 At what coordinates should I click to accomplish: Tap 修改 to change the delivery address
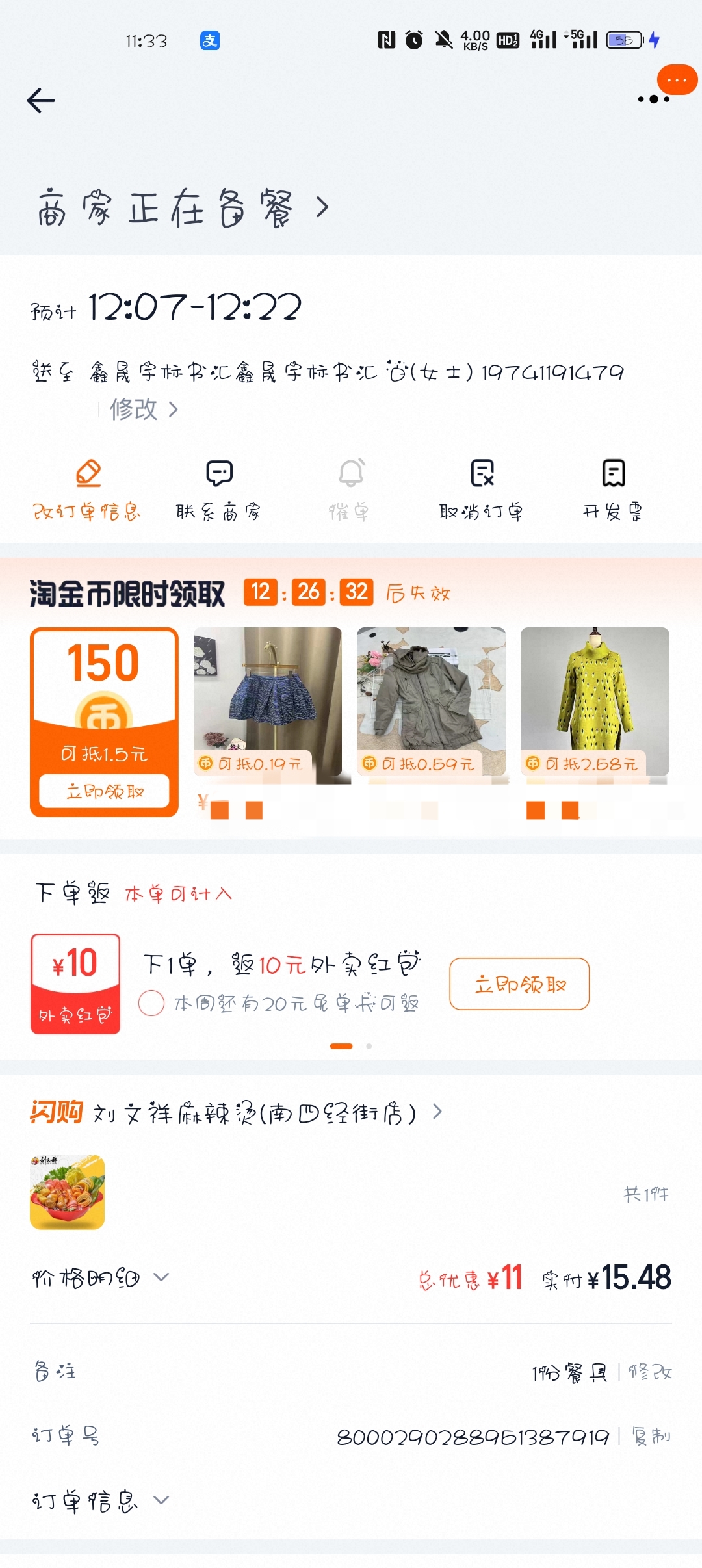[143, 410]
